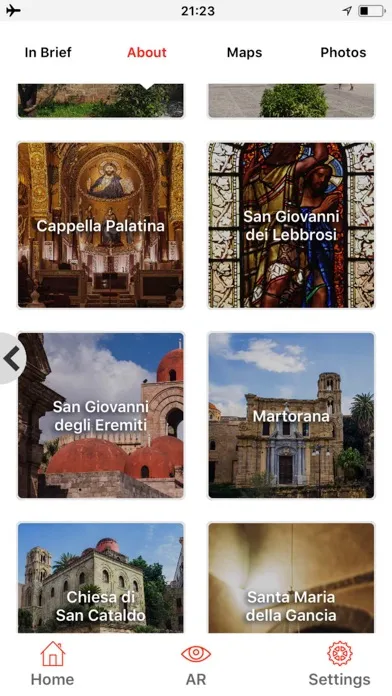
Task: Open San Giovanni dei Lebbrosi tile
Action: pyautogui.click(x=291, y=225)
